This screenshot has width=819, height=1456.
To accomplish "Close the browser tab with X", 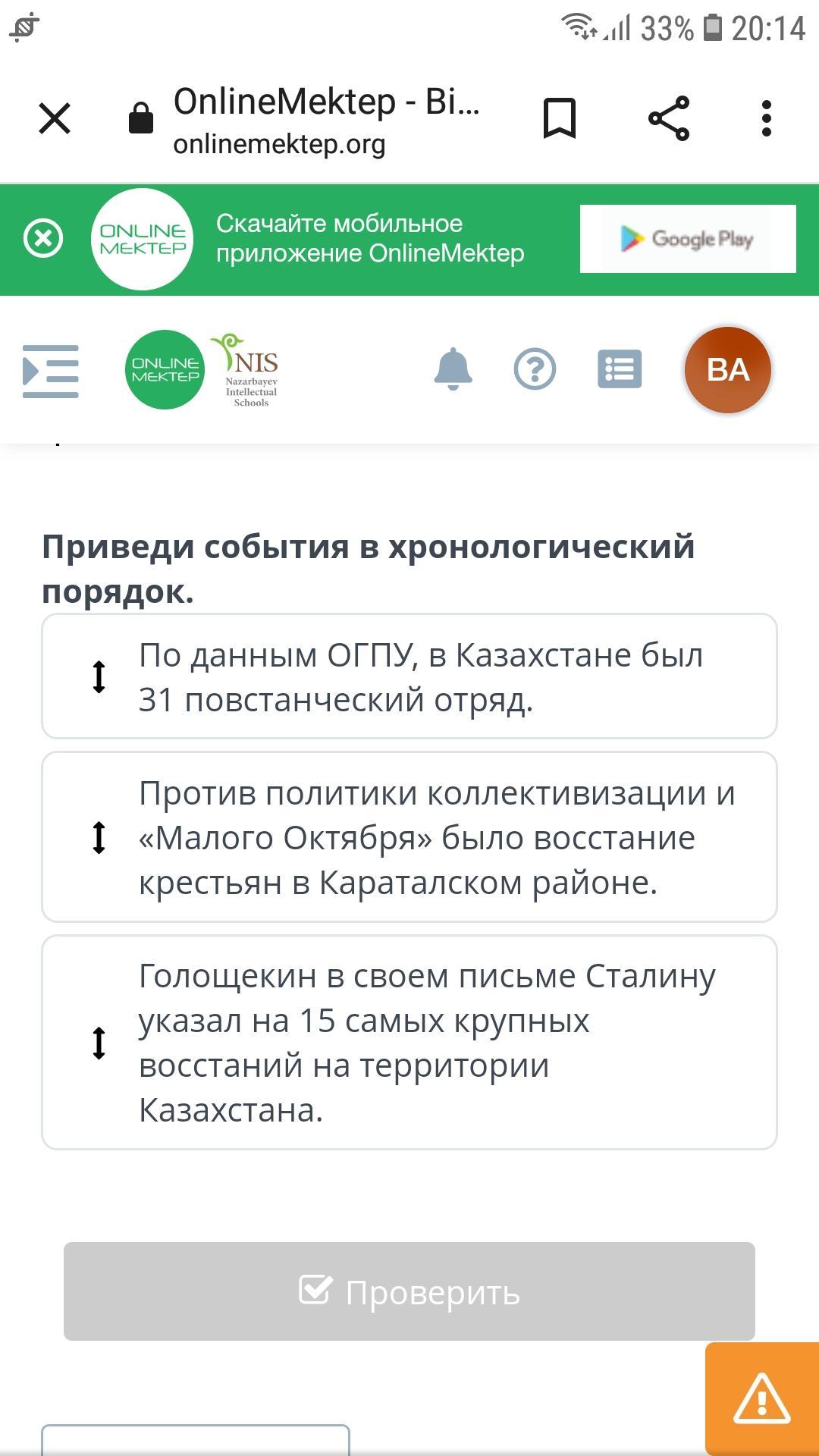I will (55, 118).
